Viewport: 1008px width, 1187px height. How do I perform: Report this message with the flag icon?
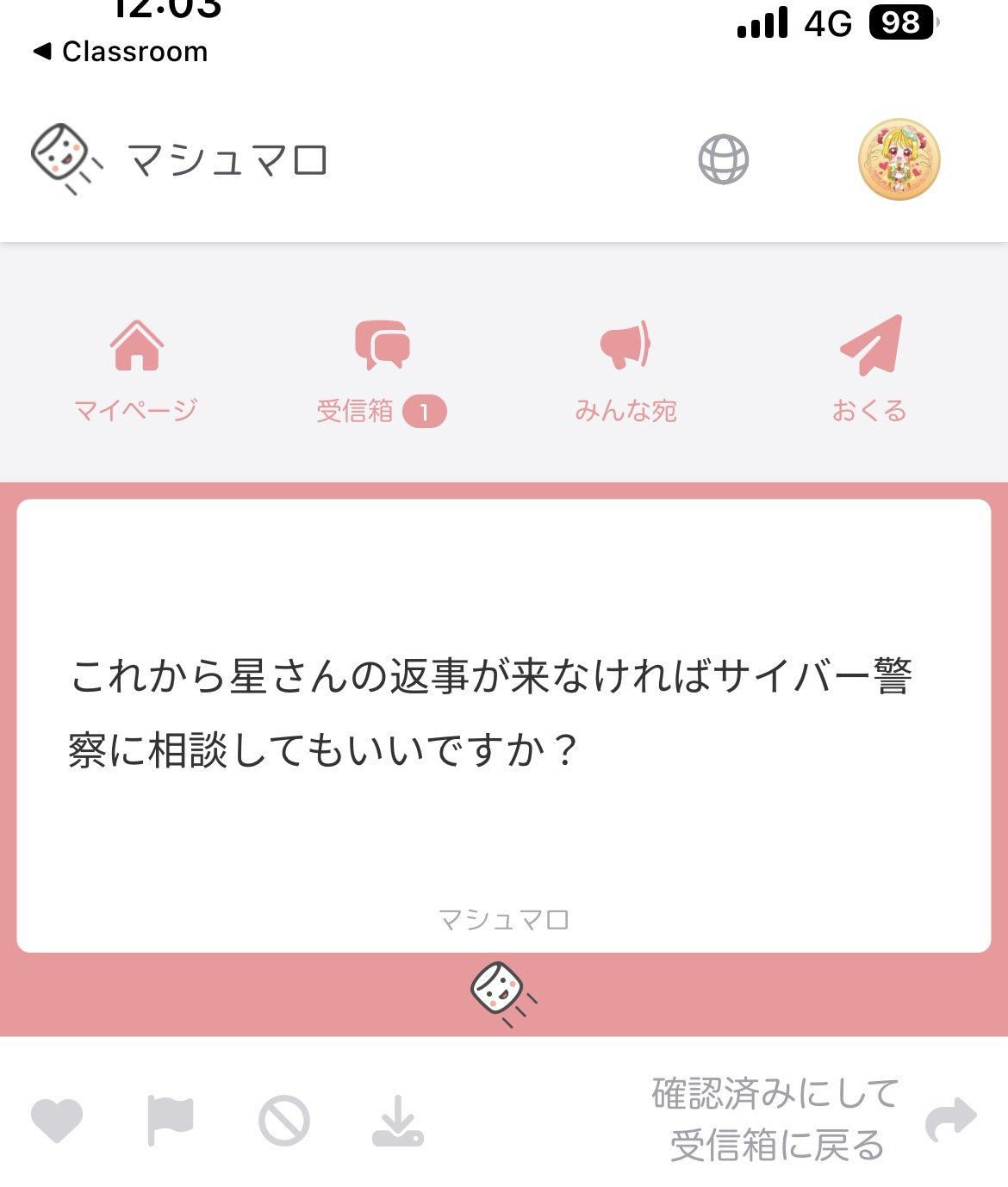point(170,1120)
